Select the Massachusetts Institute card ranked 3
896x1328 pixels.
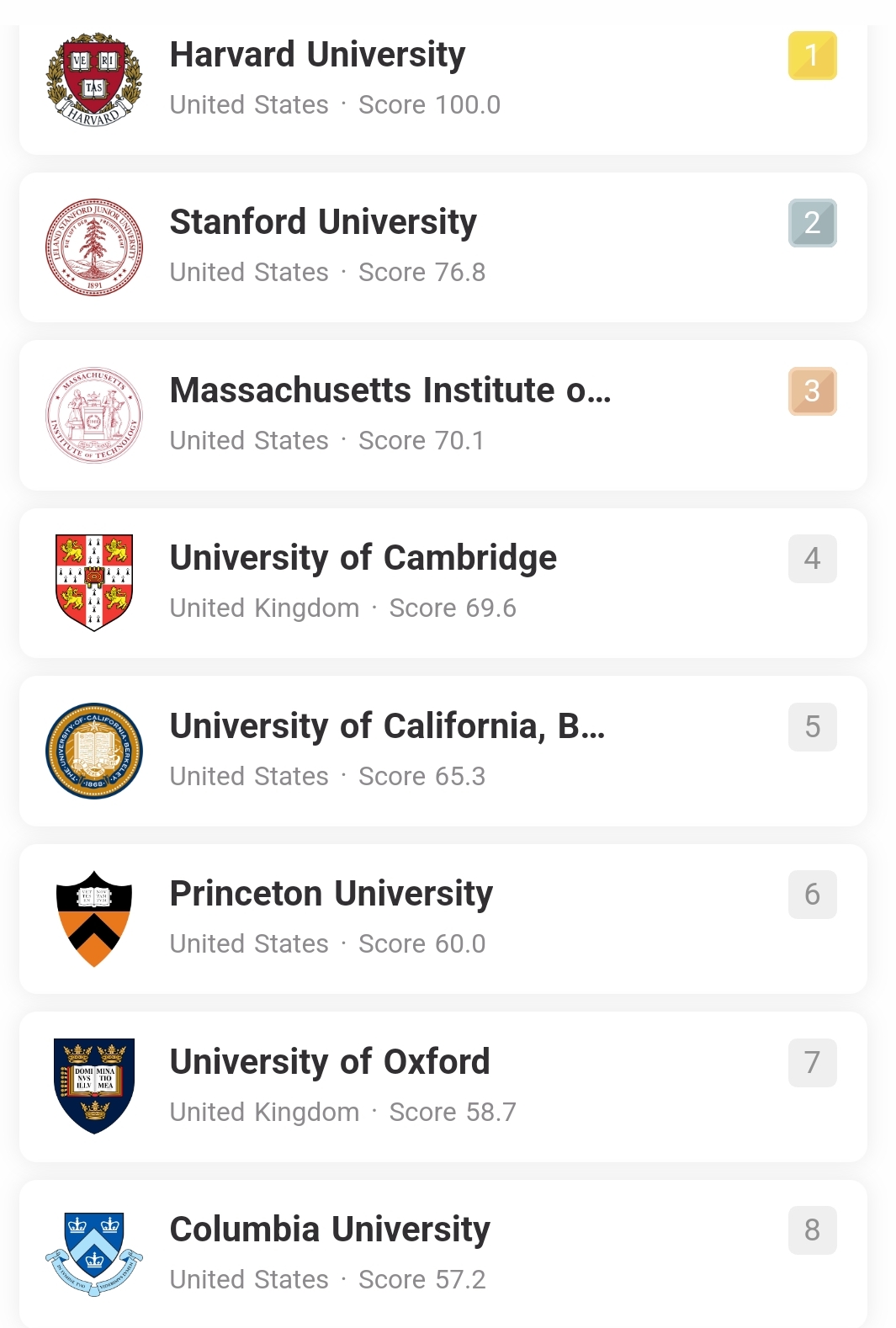coord(443,415)
